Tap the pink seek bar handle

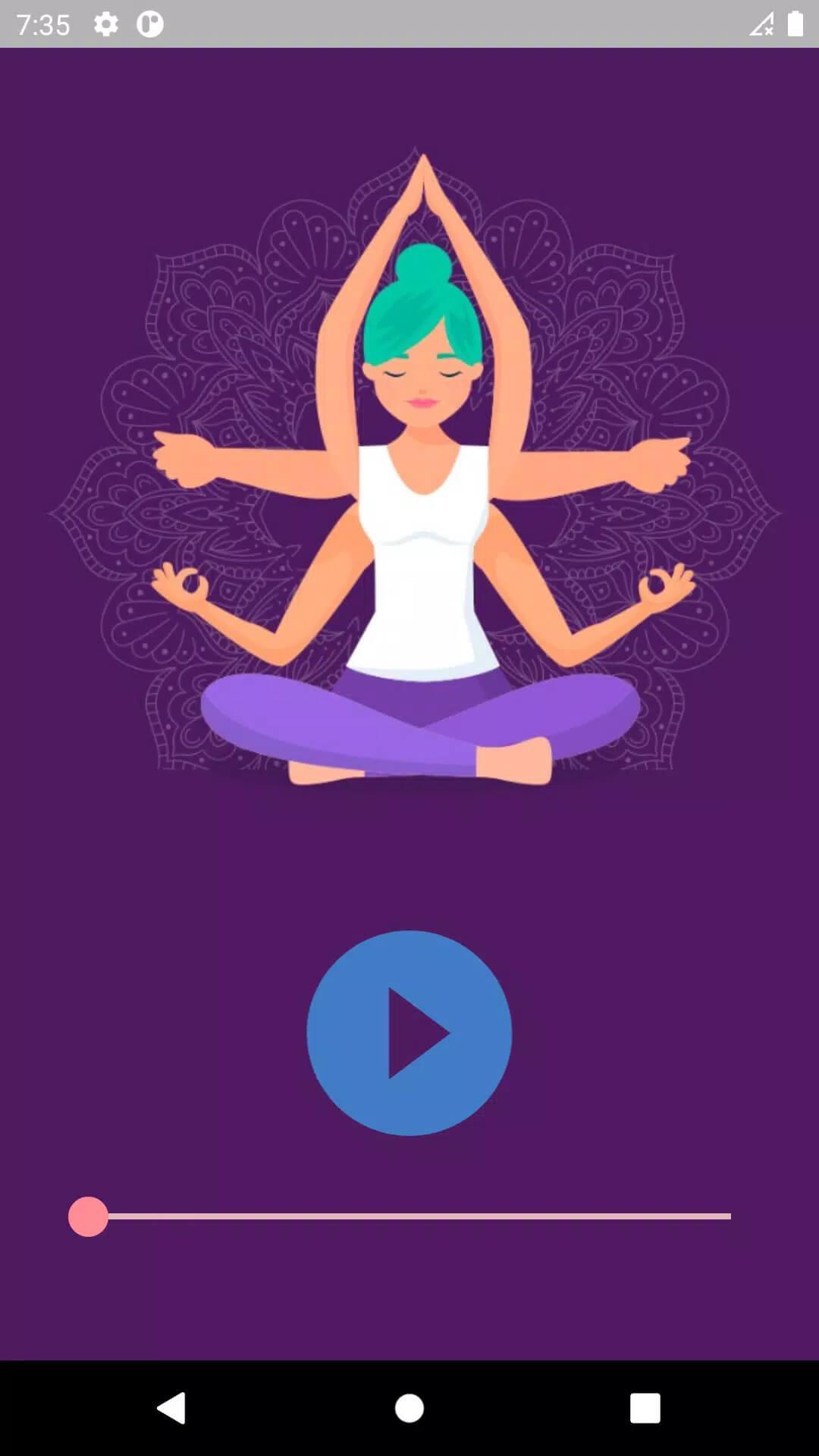[88, 1216]
